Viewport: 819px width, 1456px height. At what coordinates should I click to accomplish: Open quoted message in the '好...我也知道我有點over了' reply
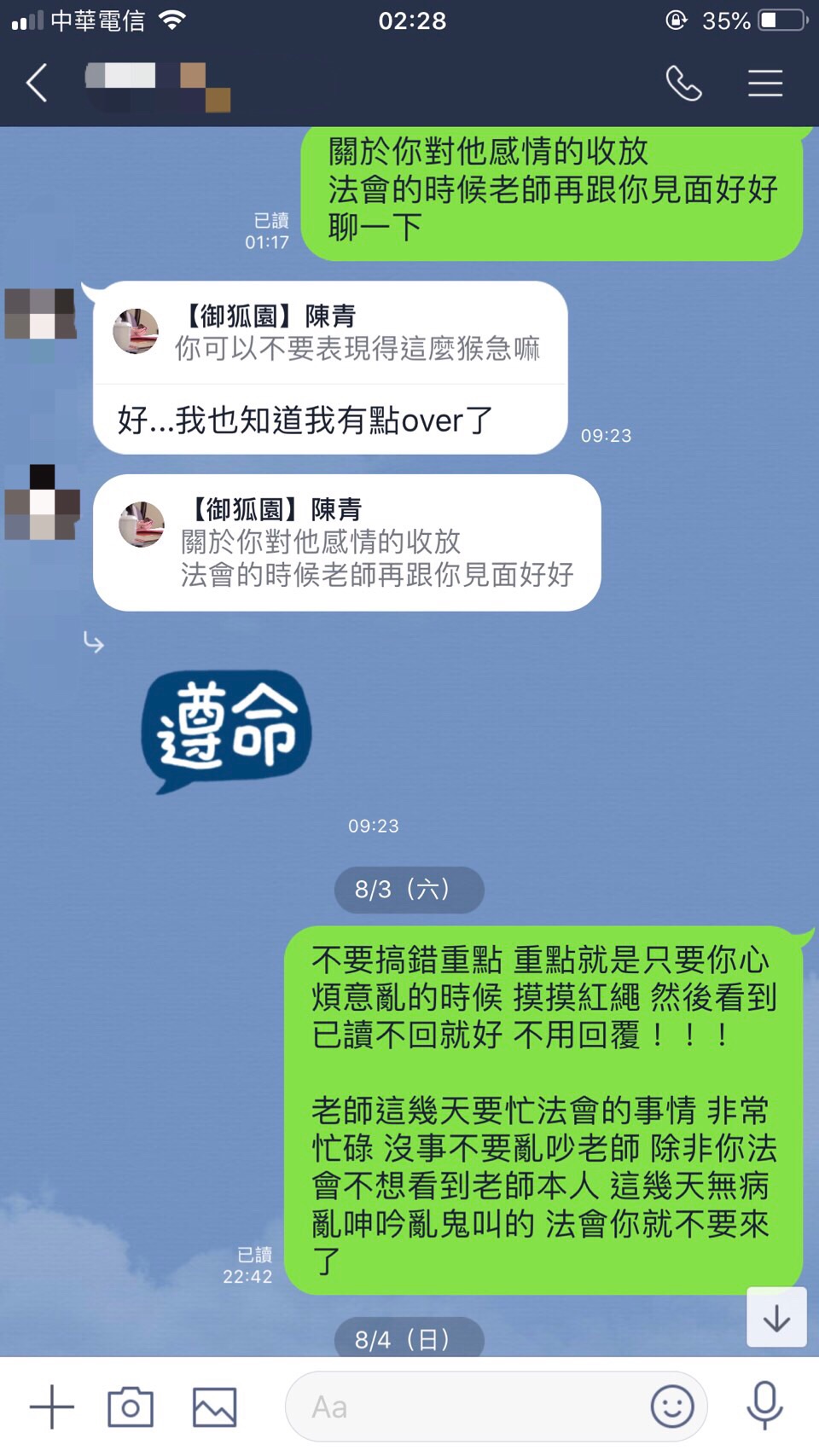click(x=330, y=334)
